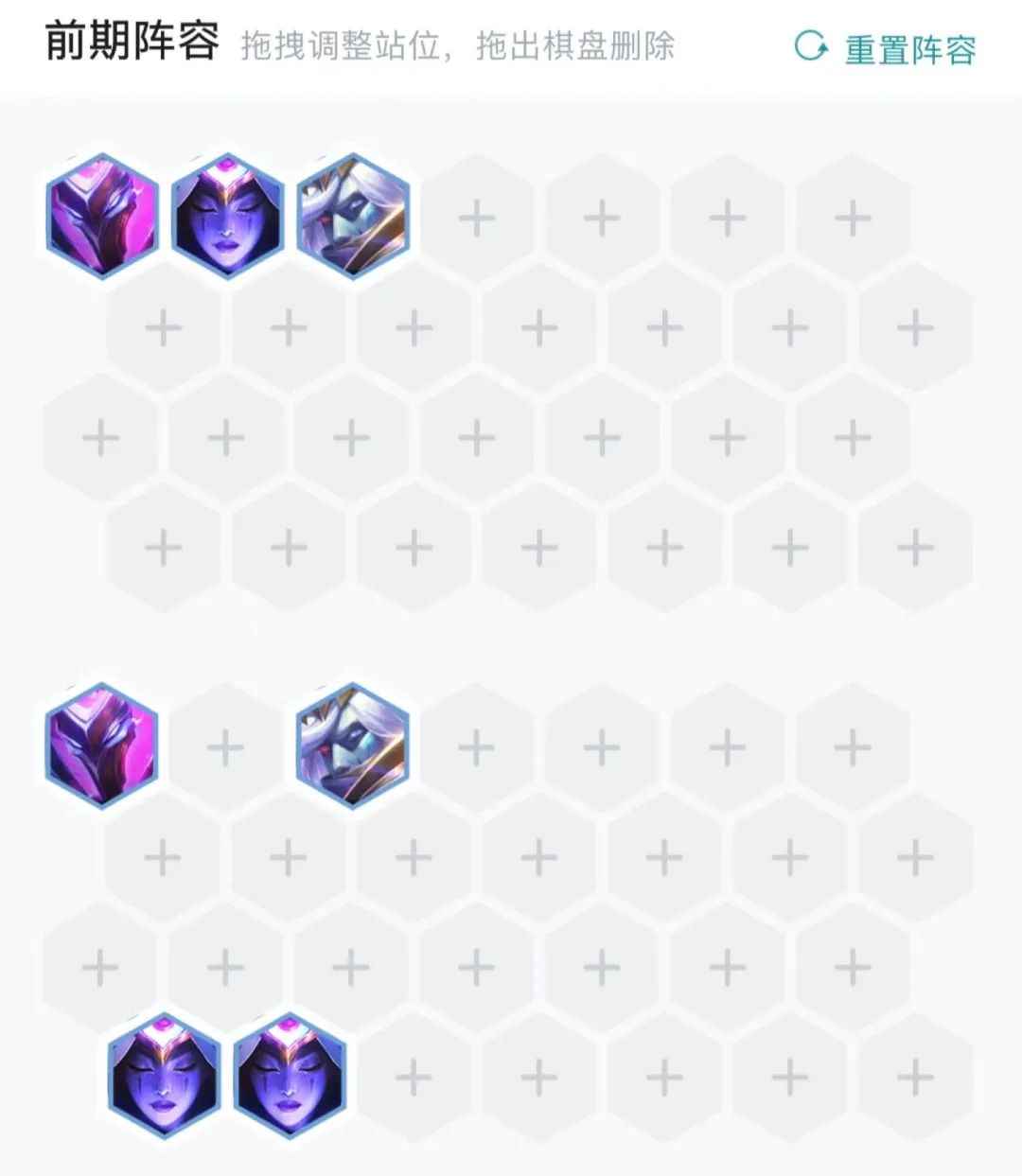The width and height of the screenshot is (1022, 1176).
Task: Select the pink armored champion on the lower board
Action: coord(102,746)
